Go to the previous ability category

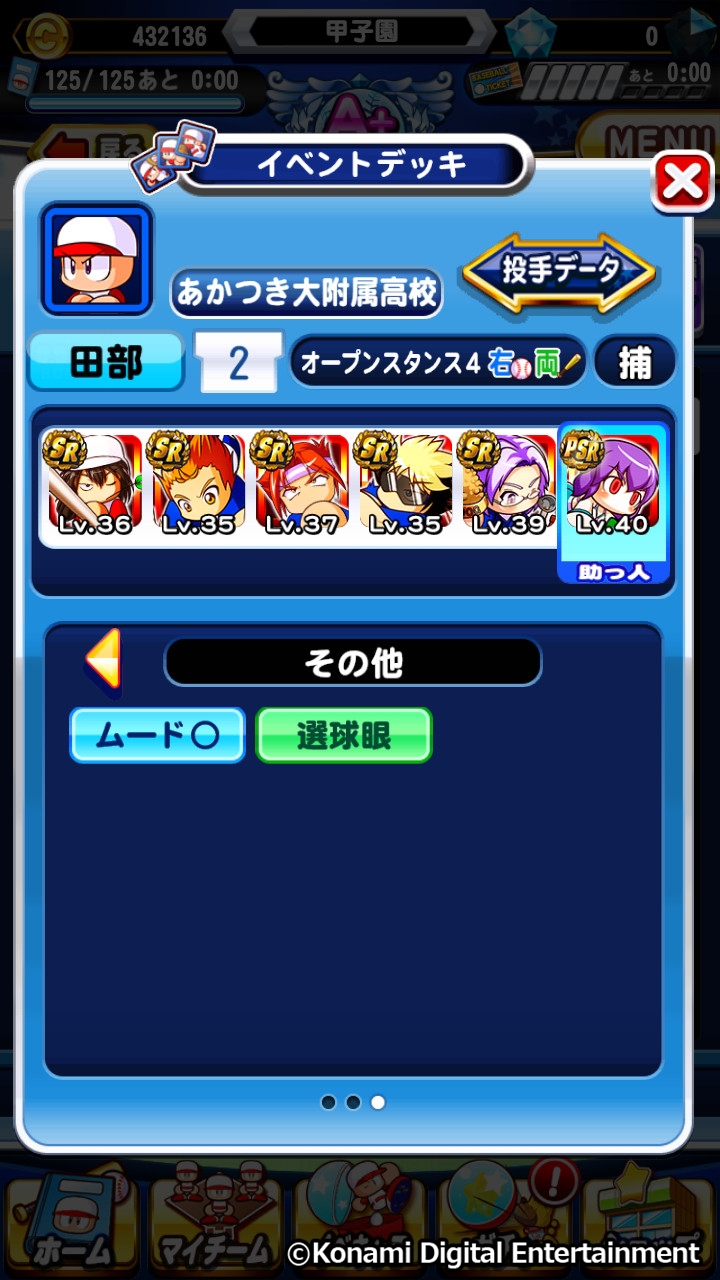tap(103, 659)
